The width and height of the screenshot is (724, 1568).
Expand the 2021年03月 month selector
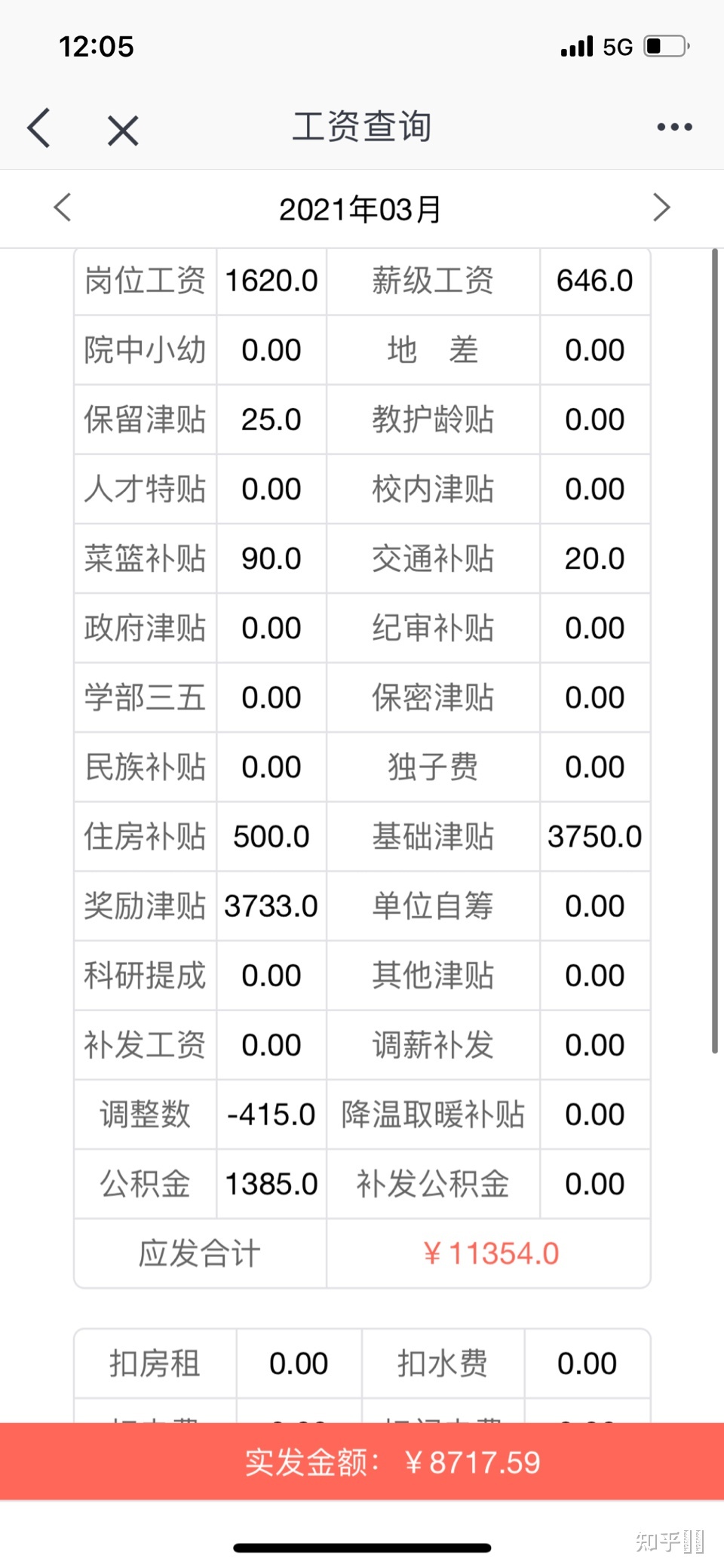361,209
